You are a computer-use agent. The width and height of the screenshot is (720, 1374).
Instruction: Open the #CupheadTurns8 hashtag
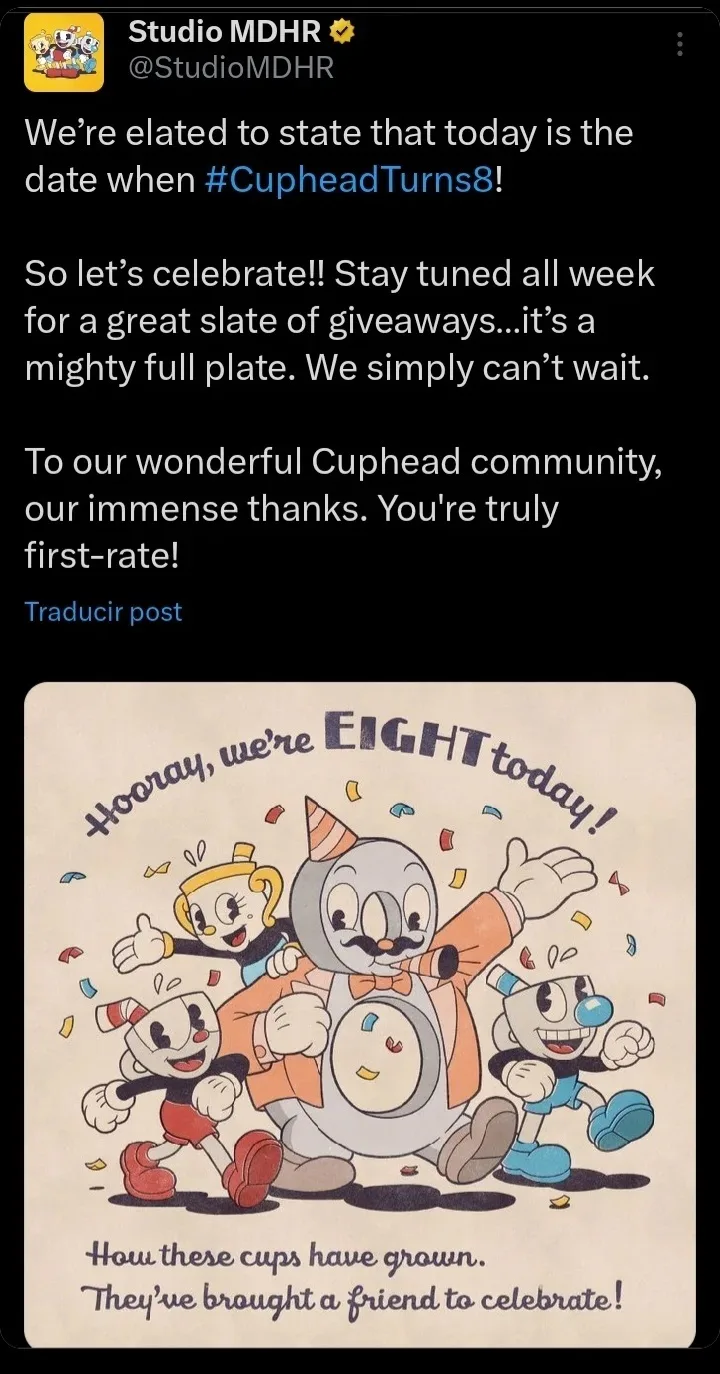348,180
